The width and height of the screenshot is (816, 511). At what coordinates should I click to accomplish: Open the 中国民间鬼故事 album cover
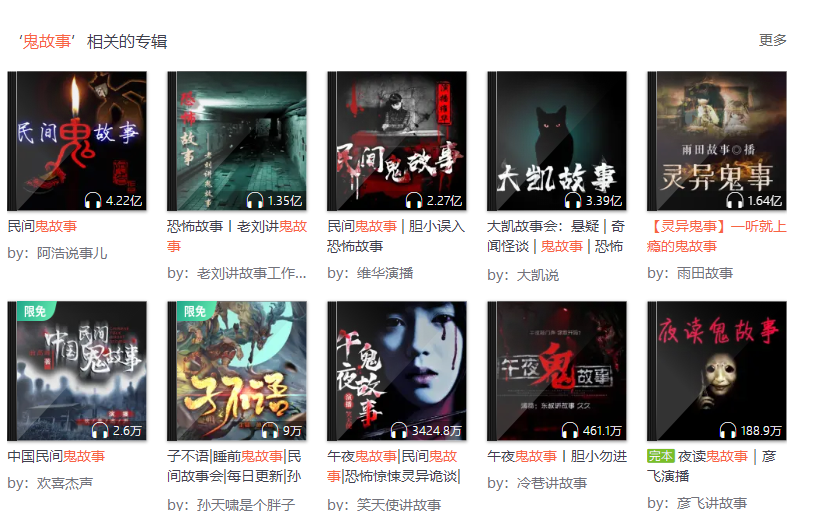77,371
